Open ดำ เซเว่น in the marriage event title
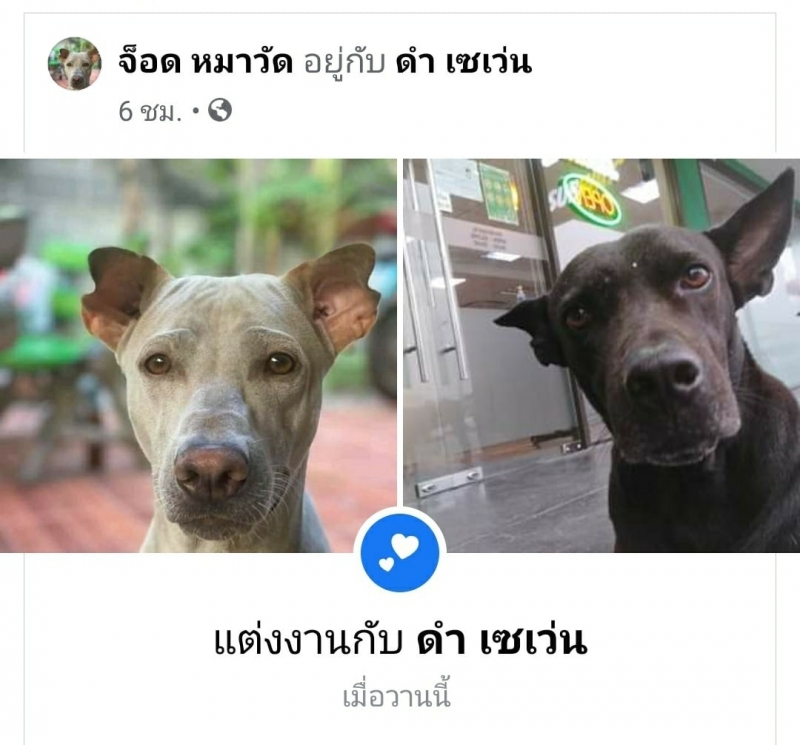This screenshot has height=745, width=800. 501,641
